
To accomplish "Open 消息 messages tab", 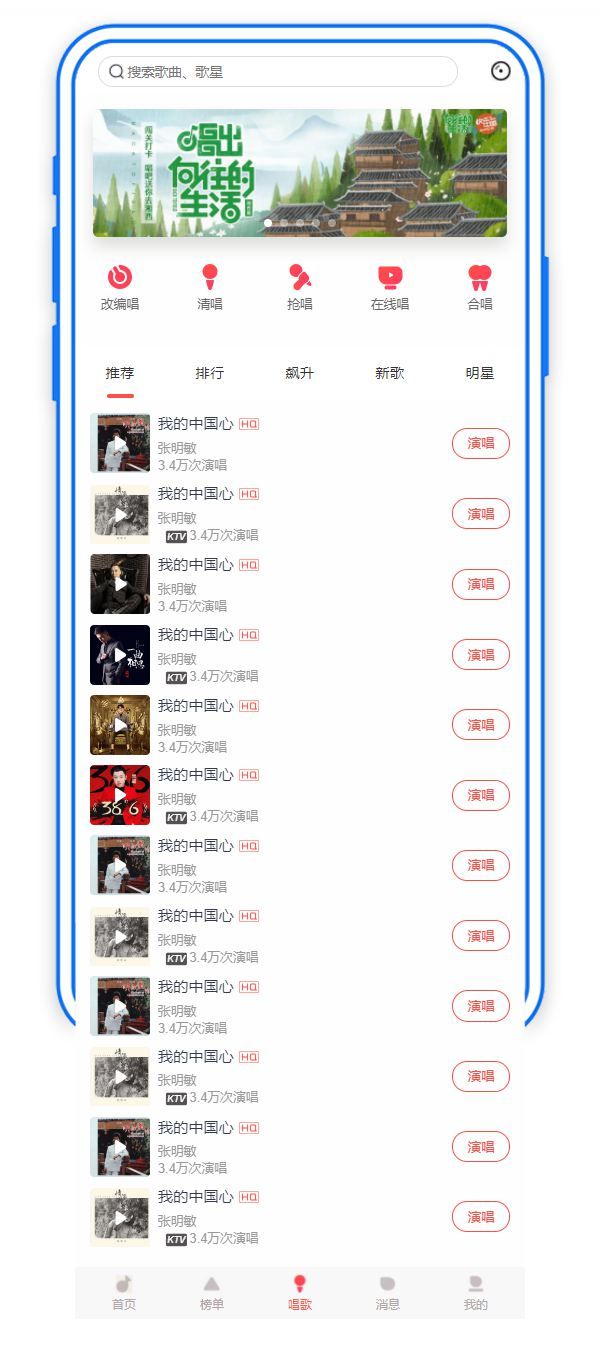I will (388, 1292).
